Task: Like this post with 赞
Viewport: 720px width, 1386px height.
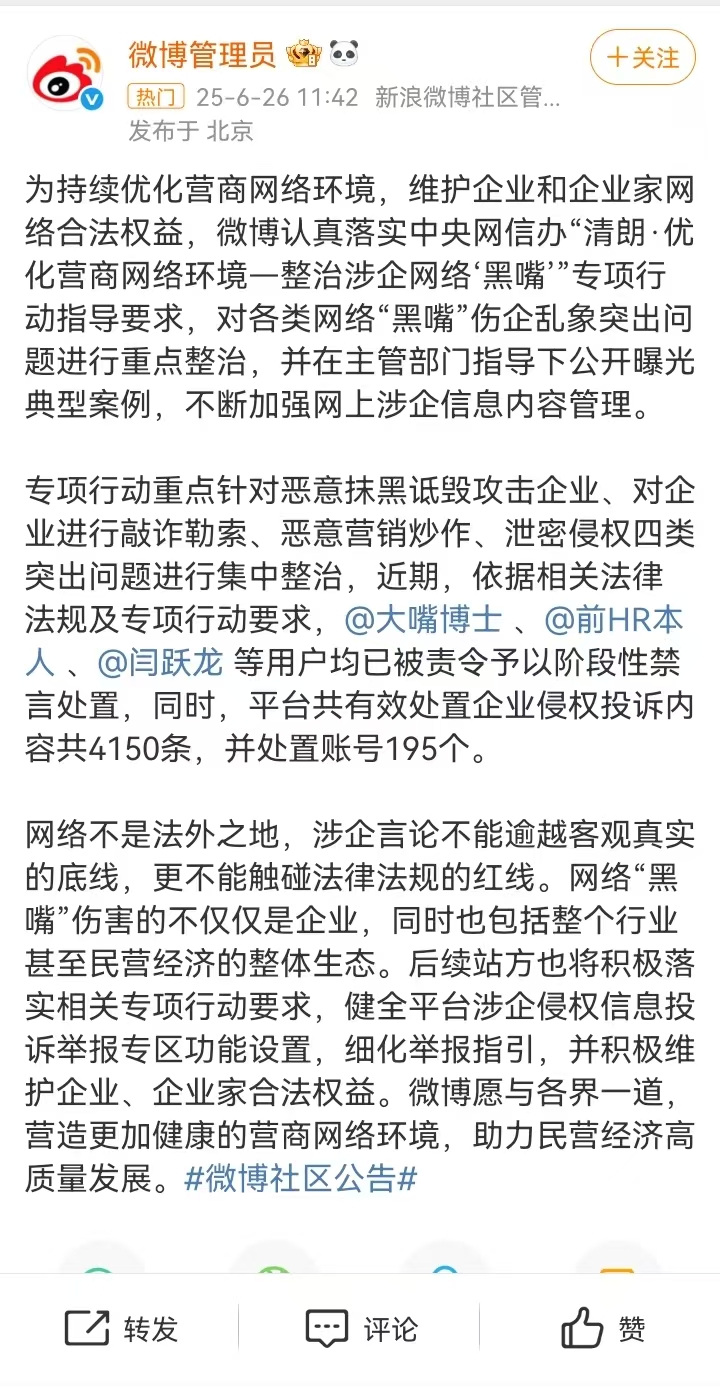Action: pyautogui.click(x=603, y=1329)
